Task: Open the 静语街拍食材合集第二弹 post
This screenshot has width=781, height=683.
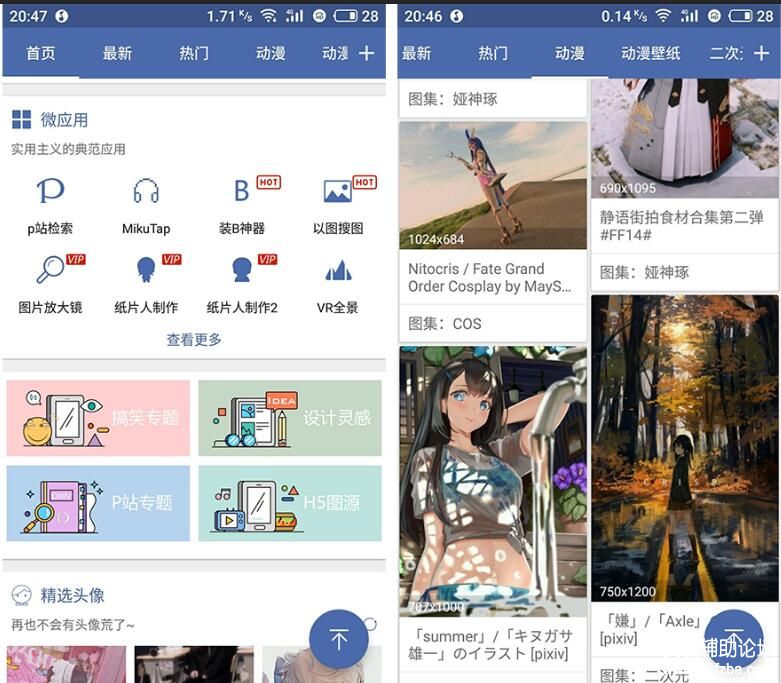Action: click(x=684, y=225)
